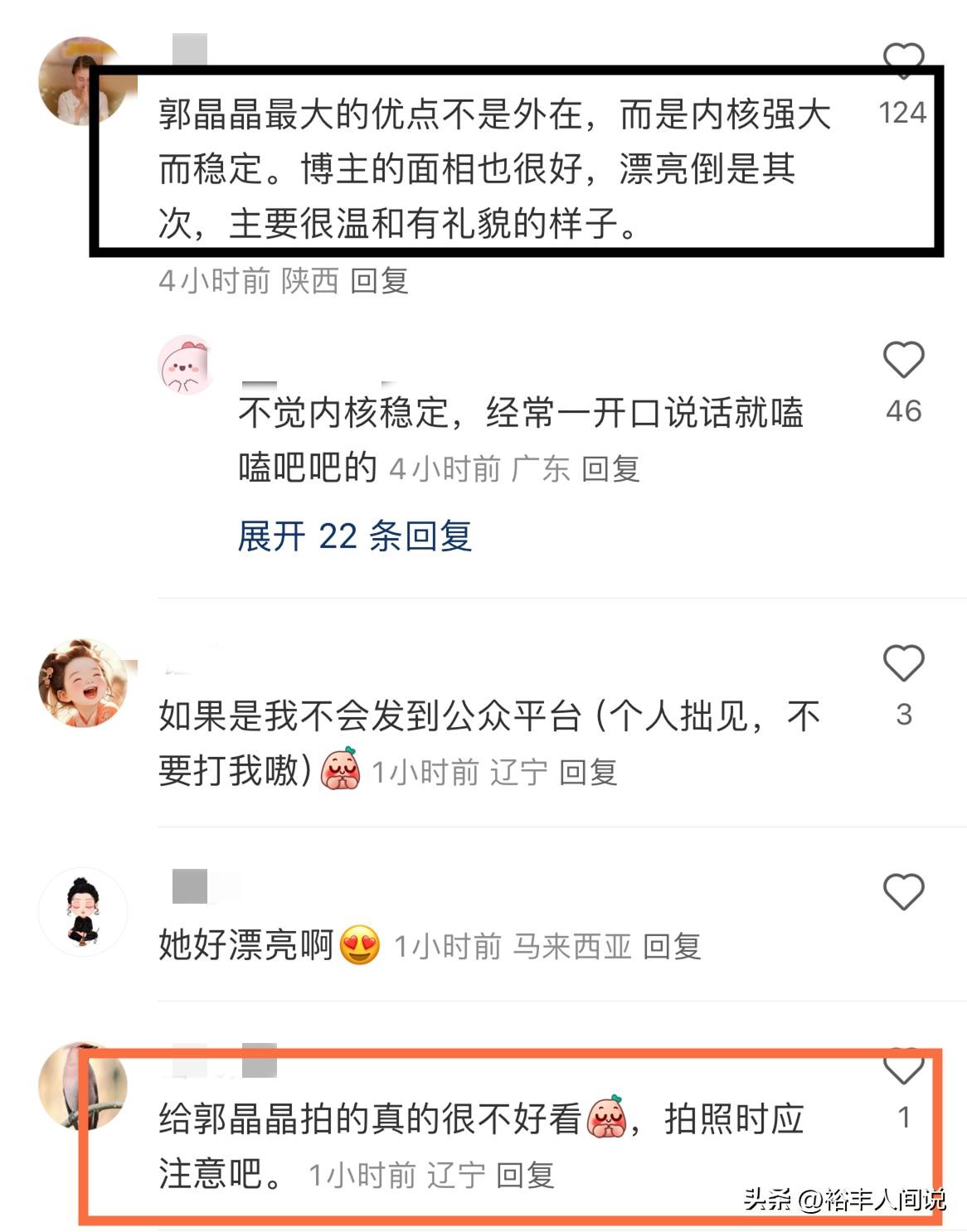
Task: Reply to the 广东 comment 嗑嗑吧吧的
Action: click(x=610, y=469)
